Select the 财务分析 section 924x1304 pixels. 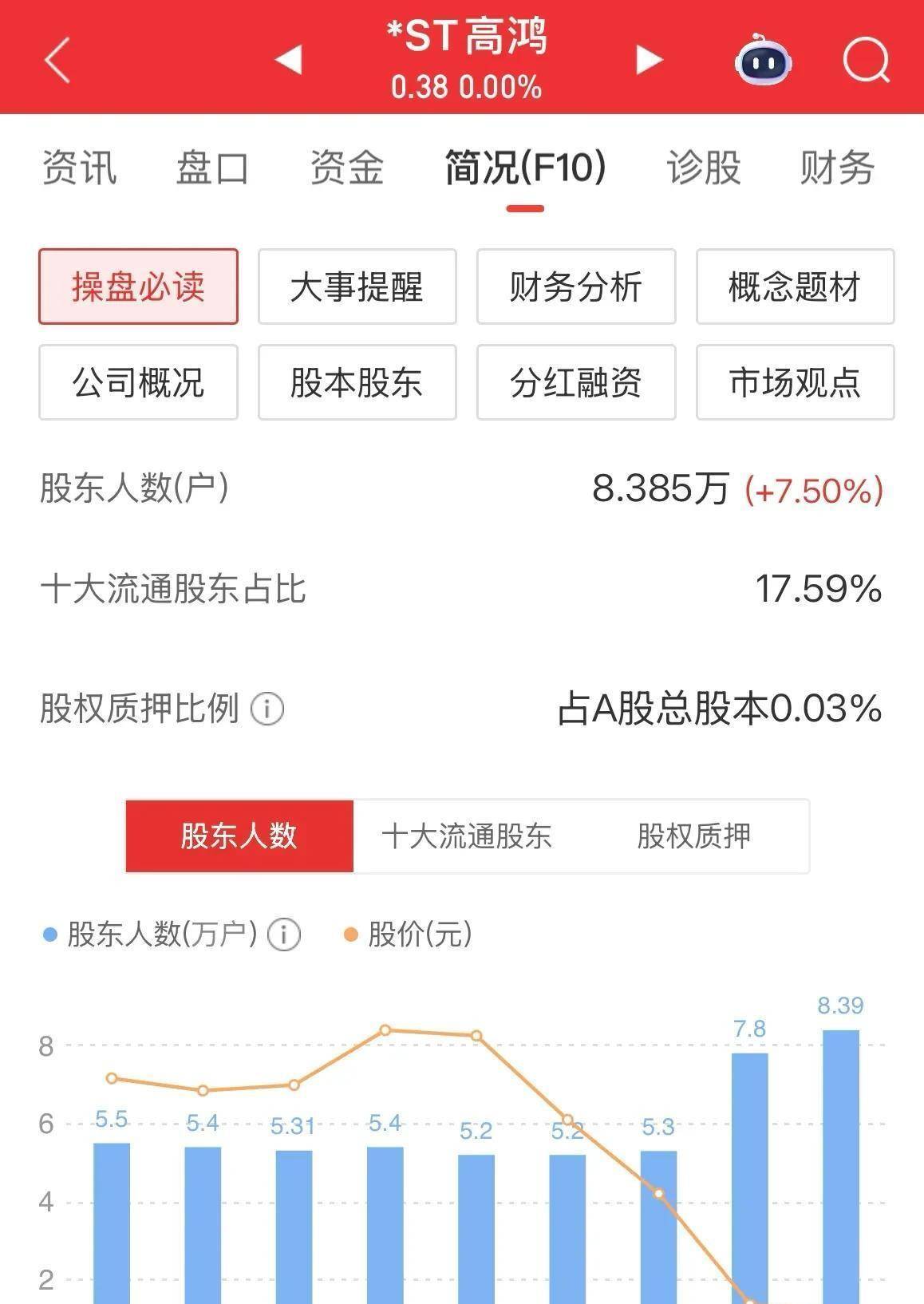[x=576, y=286]
